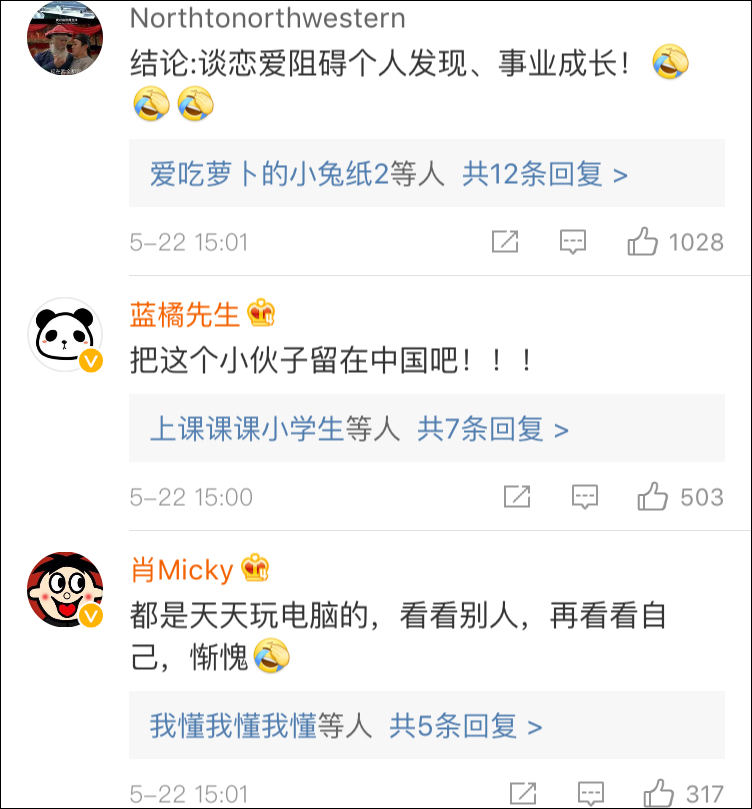Click the panda avatar of 蓝橘先生
752x809 pixels.
[x=63, y=334]
